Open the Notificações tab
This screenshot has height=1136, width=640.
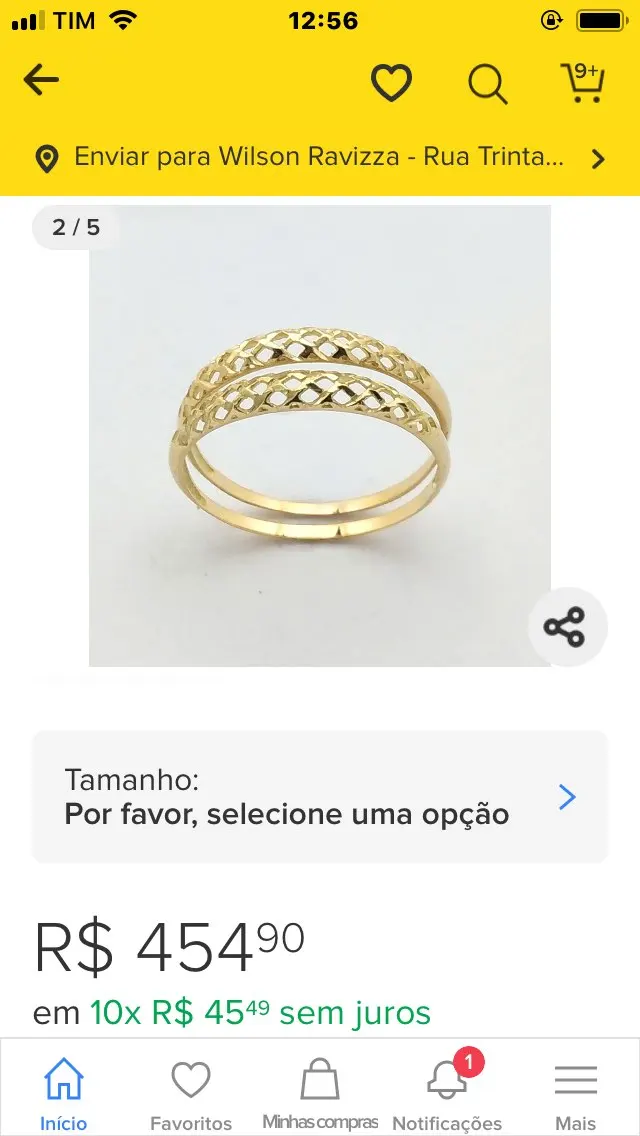pos(447,1095)
